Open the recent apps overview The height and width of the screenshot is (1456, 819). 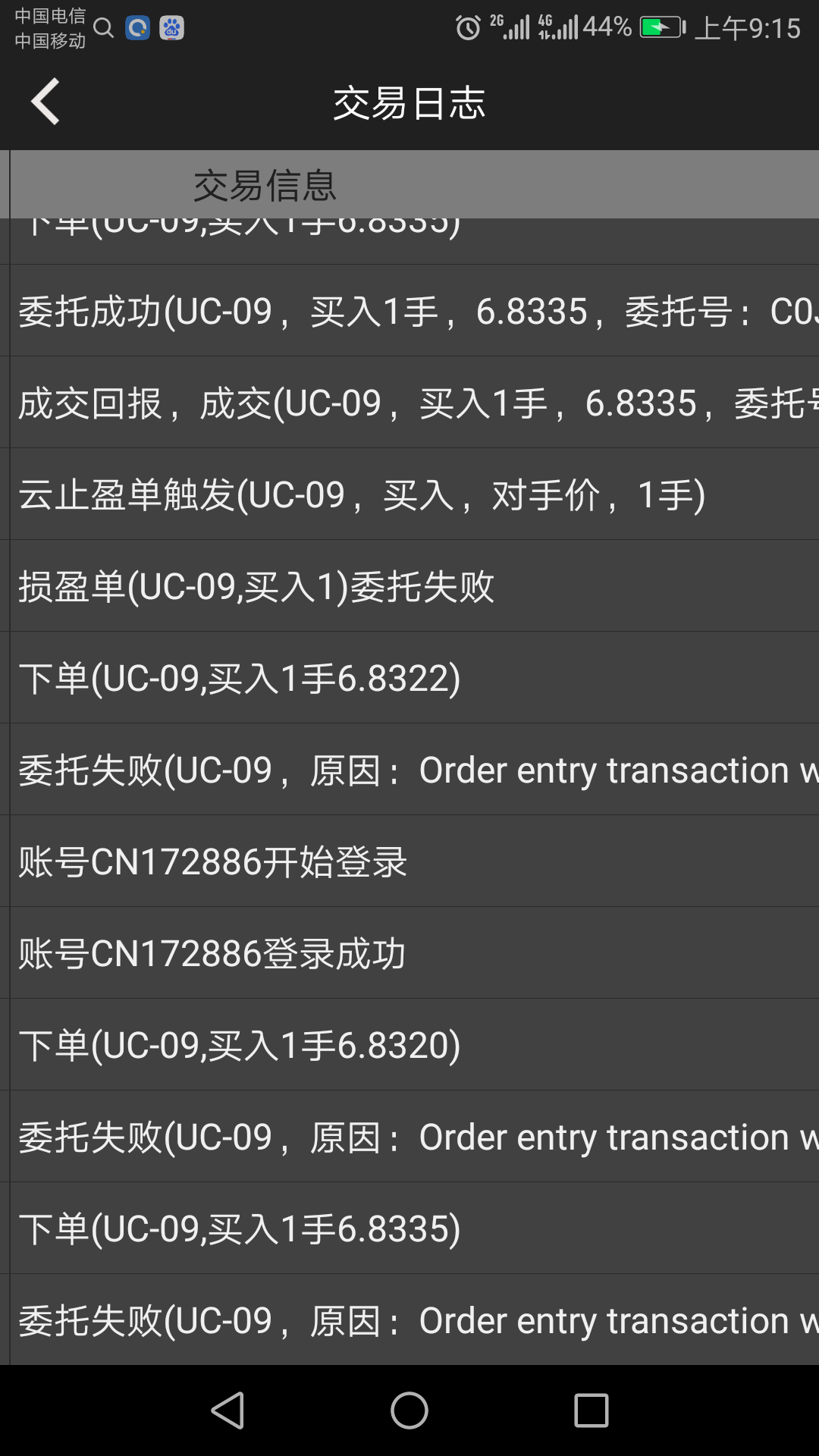point(591,1410)
